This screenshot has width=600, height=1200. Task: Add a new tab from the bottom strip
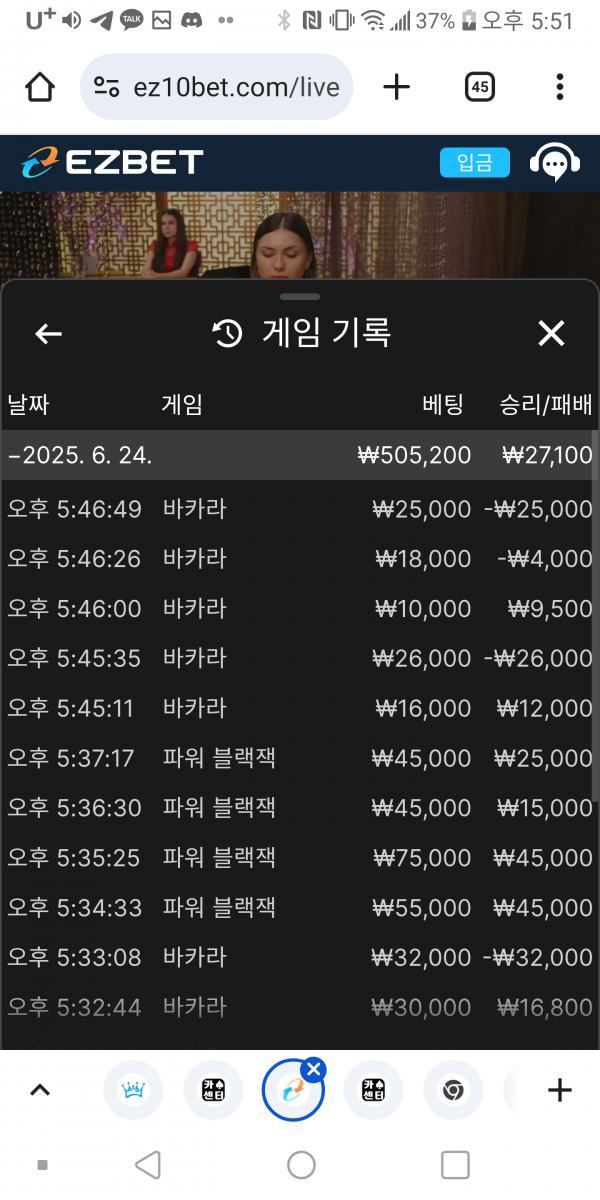point(560,1090)
